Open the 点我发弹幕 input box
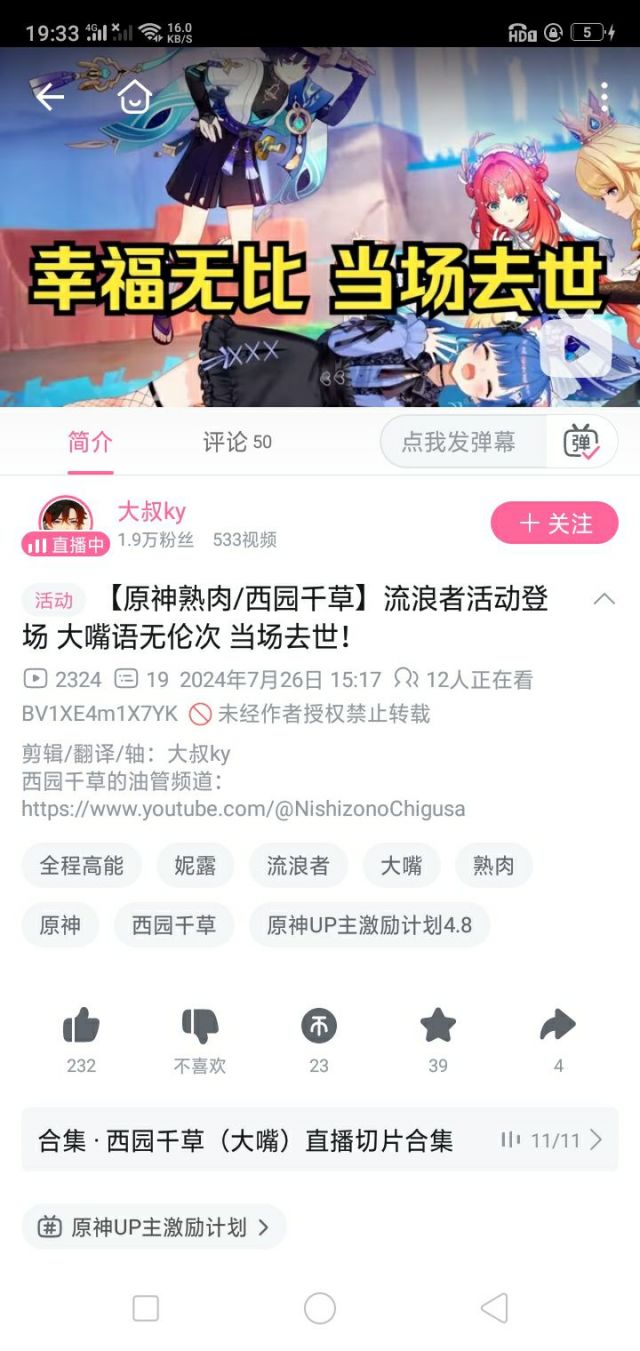This screenshot has height=1351, width=640. [464, 442]
